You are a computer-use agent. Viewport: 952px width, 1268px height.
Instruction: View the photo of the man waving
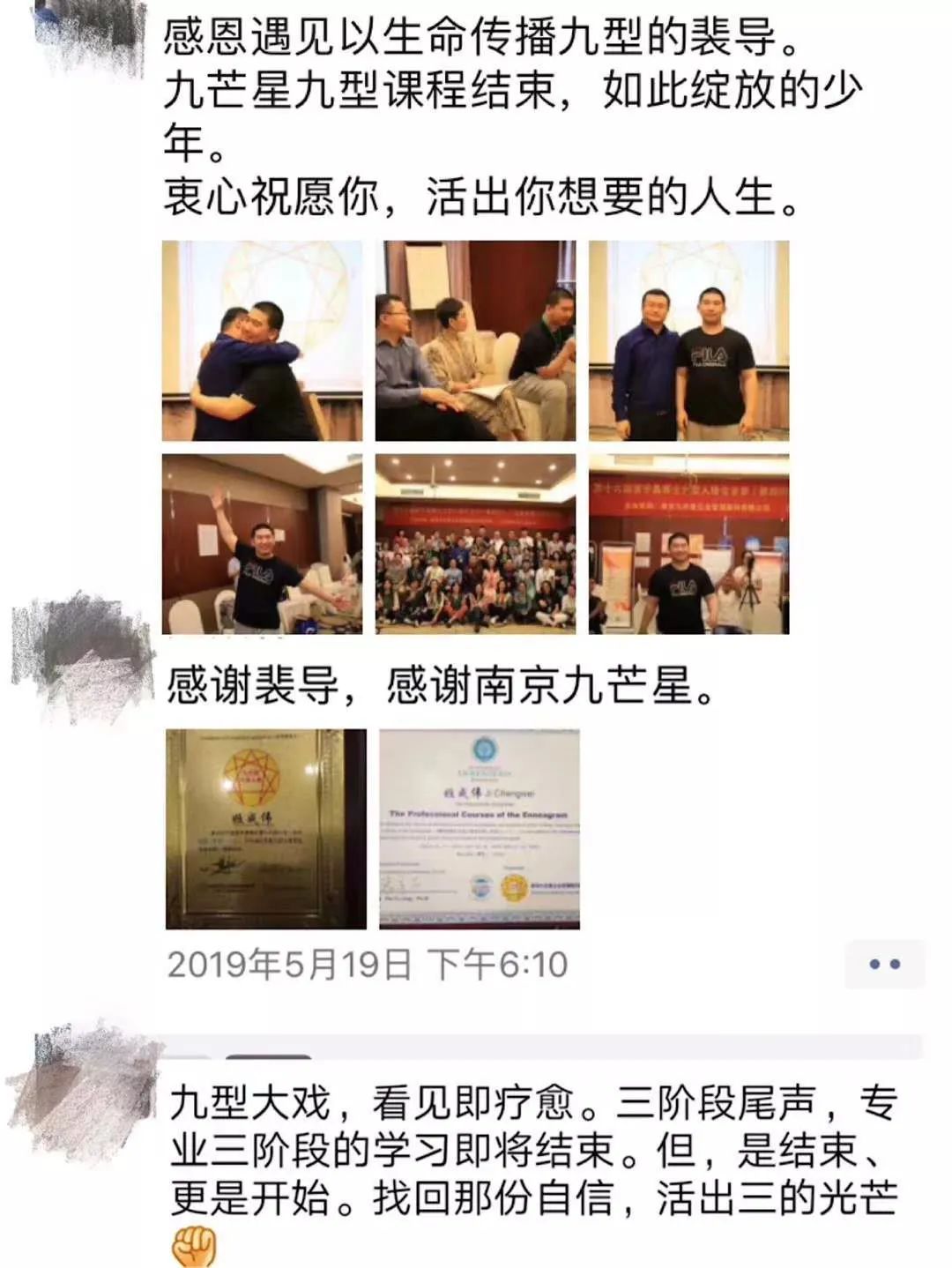coord(262,543)
